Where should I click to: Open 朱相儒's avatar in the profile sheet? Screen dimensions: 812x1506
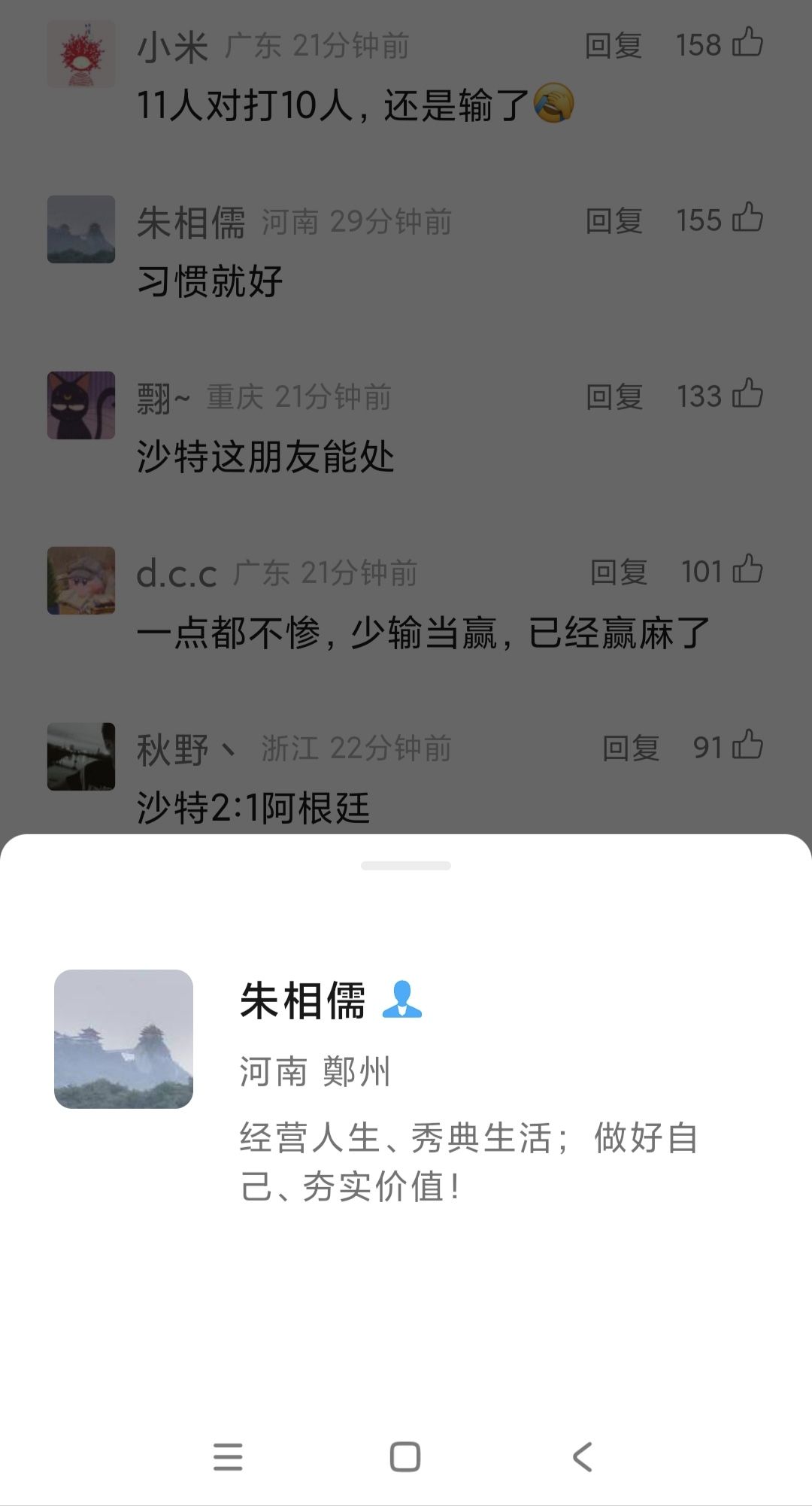(123, 1039)
